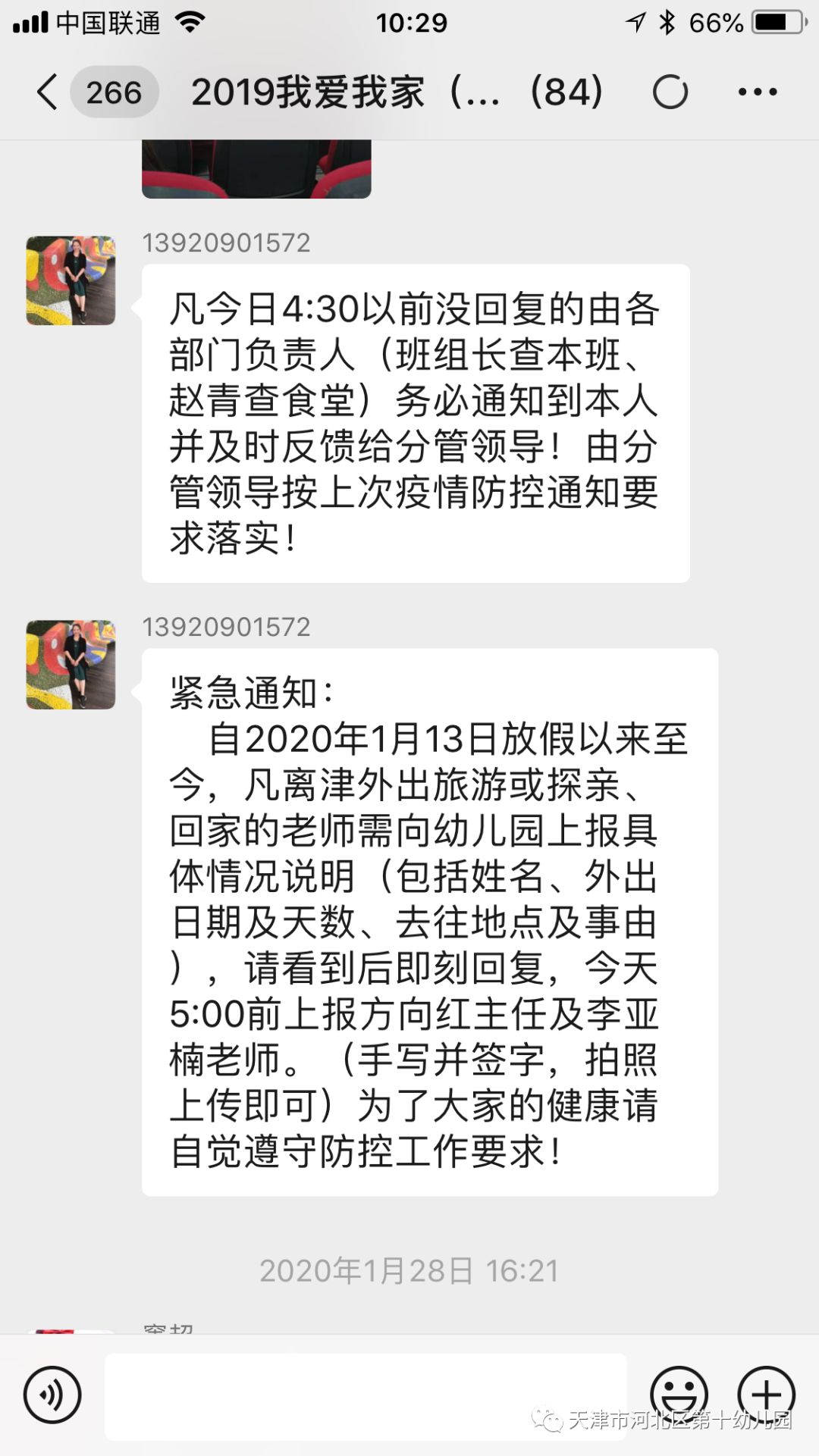This screenshot has height=1456, width=819.
Task: Open the group chat overflow menu
Action: [757, 92]
